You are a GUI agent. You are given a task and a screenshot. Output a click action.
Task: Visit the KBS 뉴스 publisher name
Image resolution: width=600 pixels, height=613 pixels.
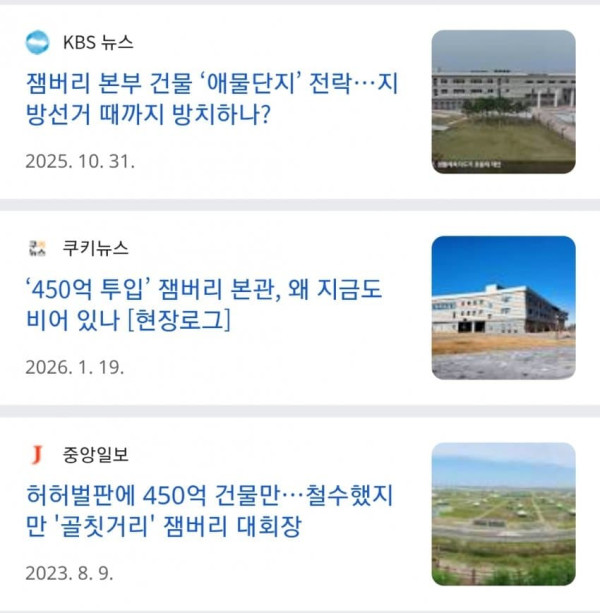[x=98, y=42]
